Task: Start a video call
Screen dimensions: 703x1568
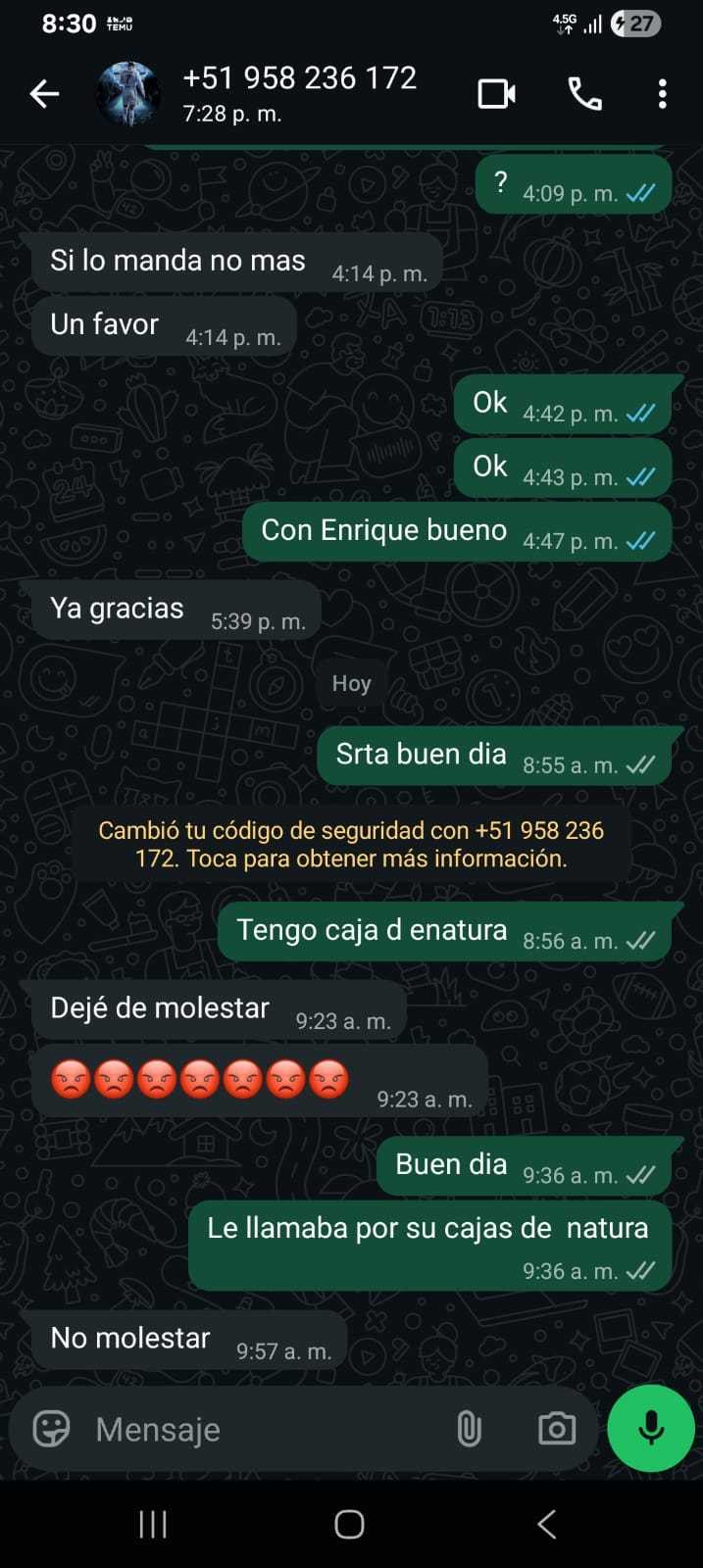Action: [x=496, y=94]
